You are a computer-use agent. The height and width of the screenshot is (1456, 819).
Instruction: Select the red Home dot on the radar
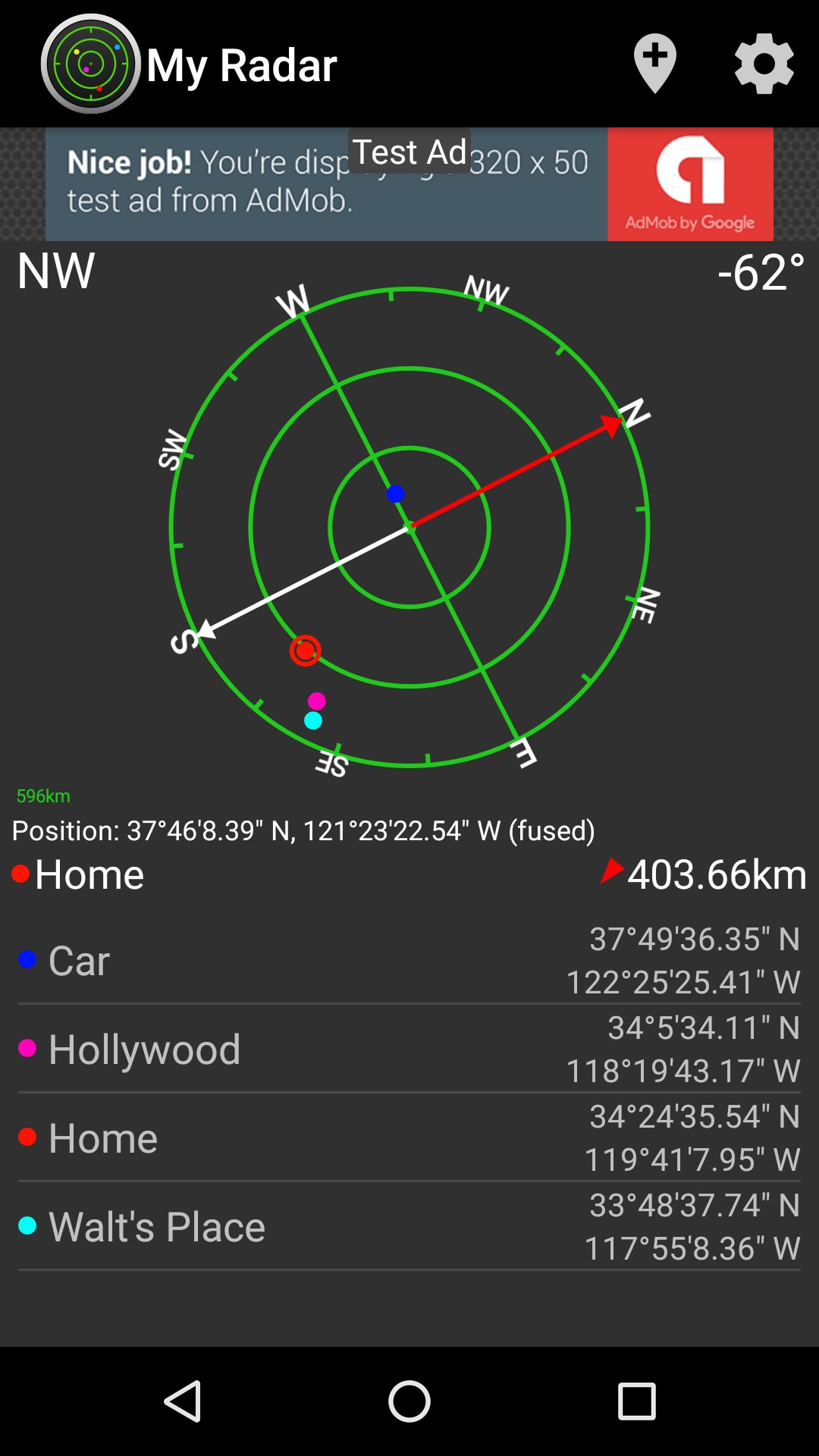(x=306, y=651)
